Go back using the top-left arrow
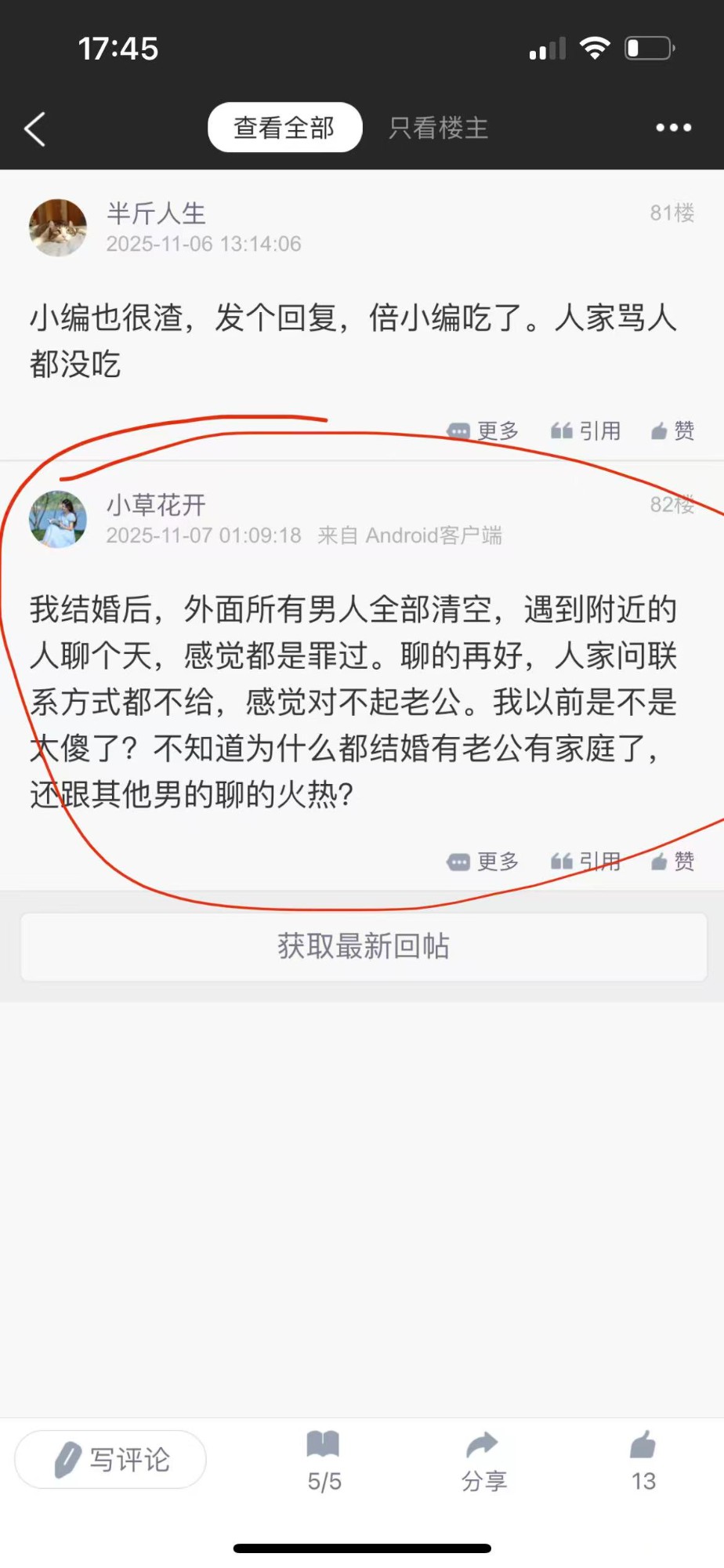Viewport: 724px width, 1568px height. click(35, 129)
